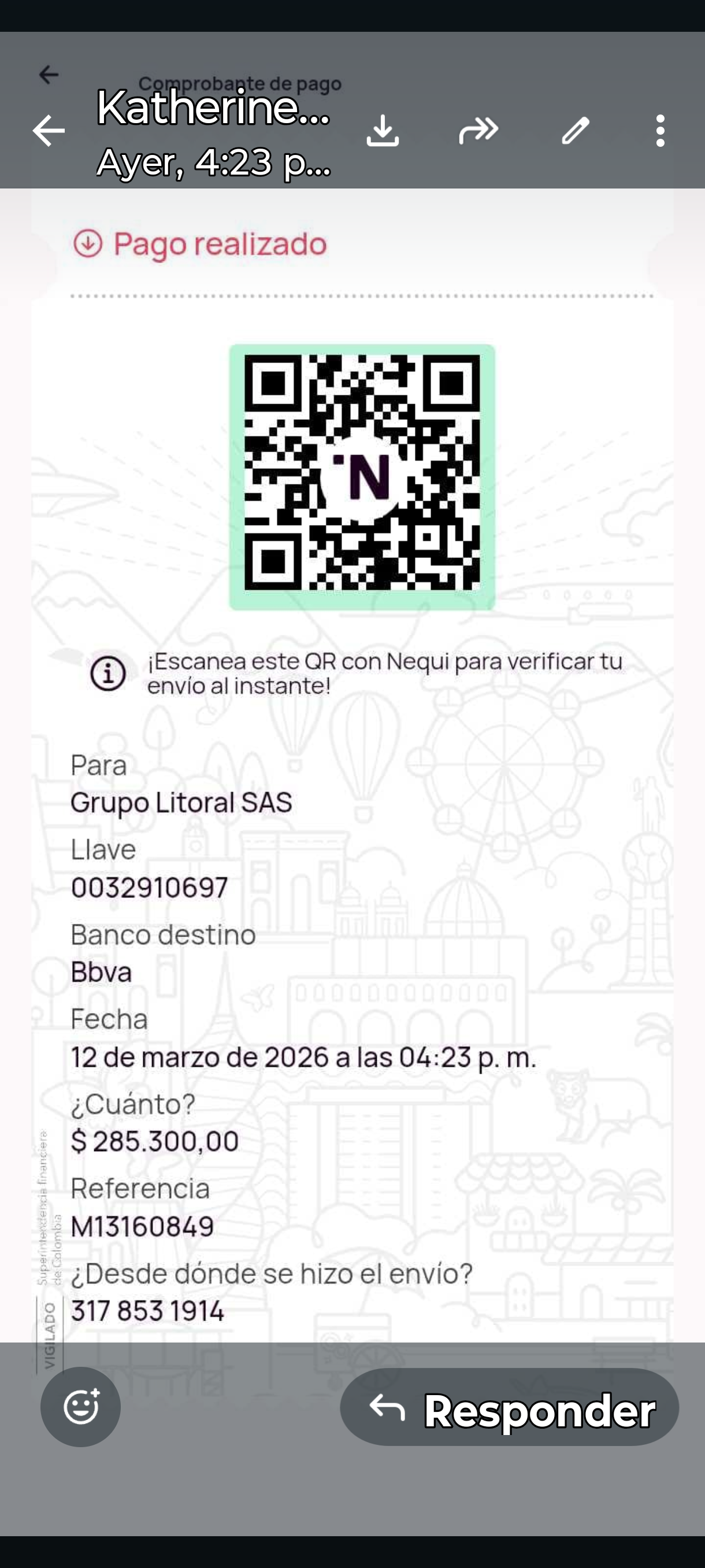Forward the image to another chat
This screenshot has width=705, height=1568.
pyautogui.click(x=478, y=131)
